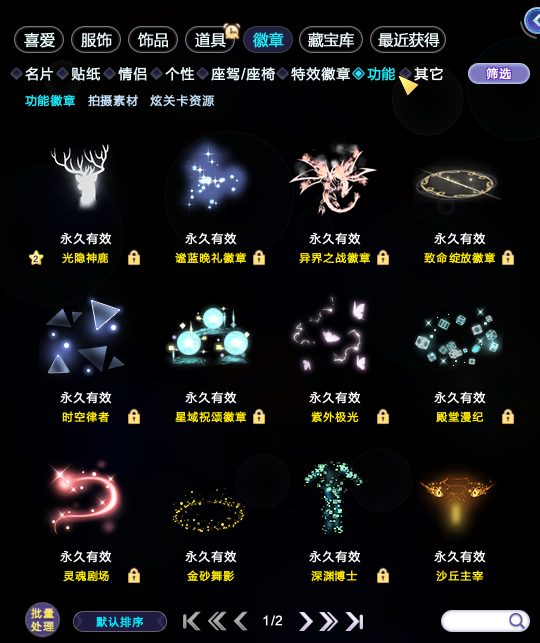Screen dimensions: 540x643
Task: Open the 道具 tab
Action: (x=210, y=40)
